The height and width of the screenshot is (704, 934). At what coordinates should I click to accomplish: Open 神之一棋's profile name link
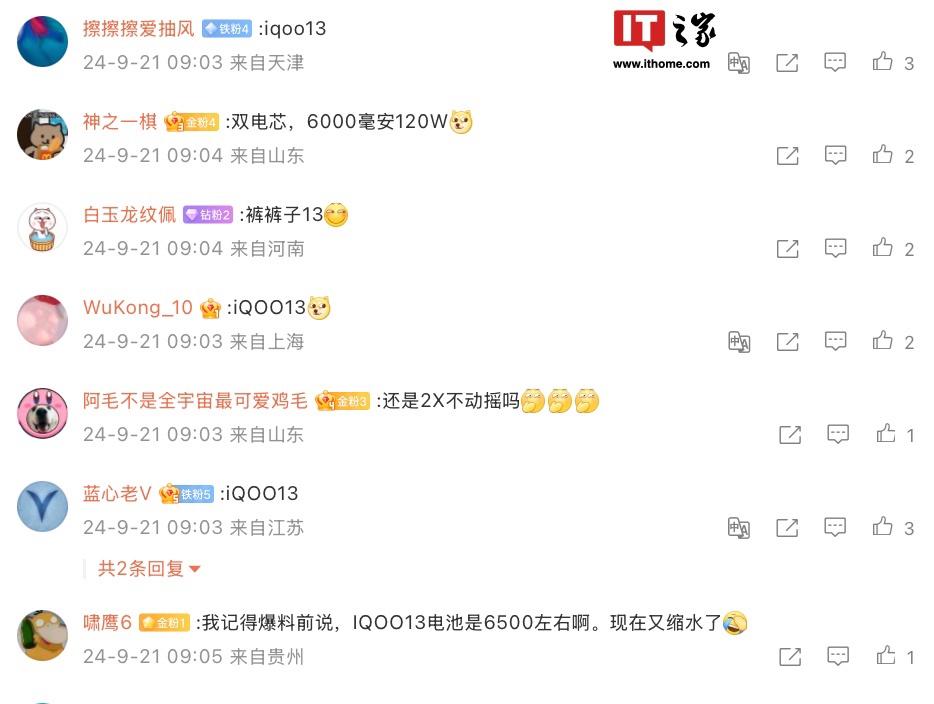tap(120, 122)
